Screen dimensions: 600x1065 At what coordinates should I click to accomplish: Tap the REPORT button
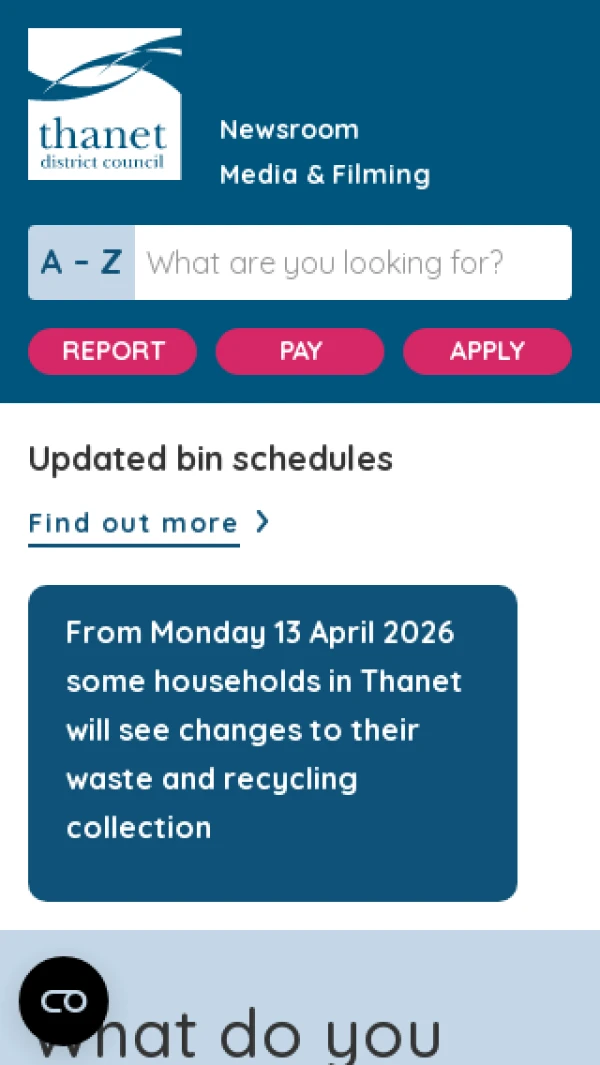[113, 351]
